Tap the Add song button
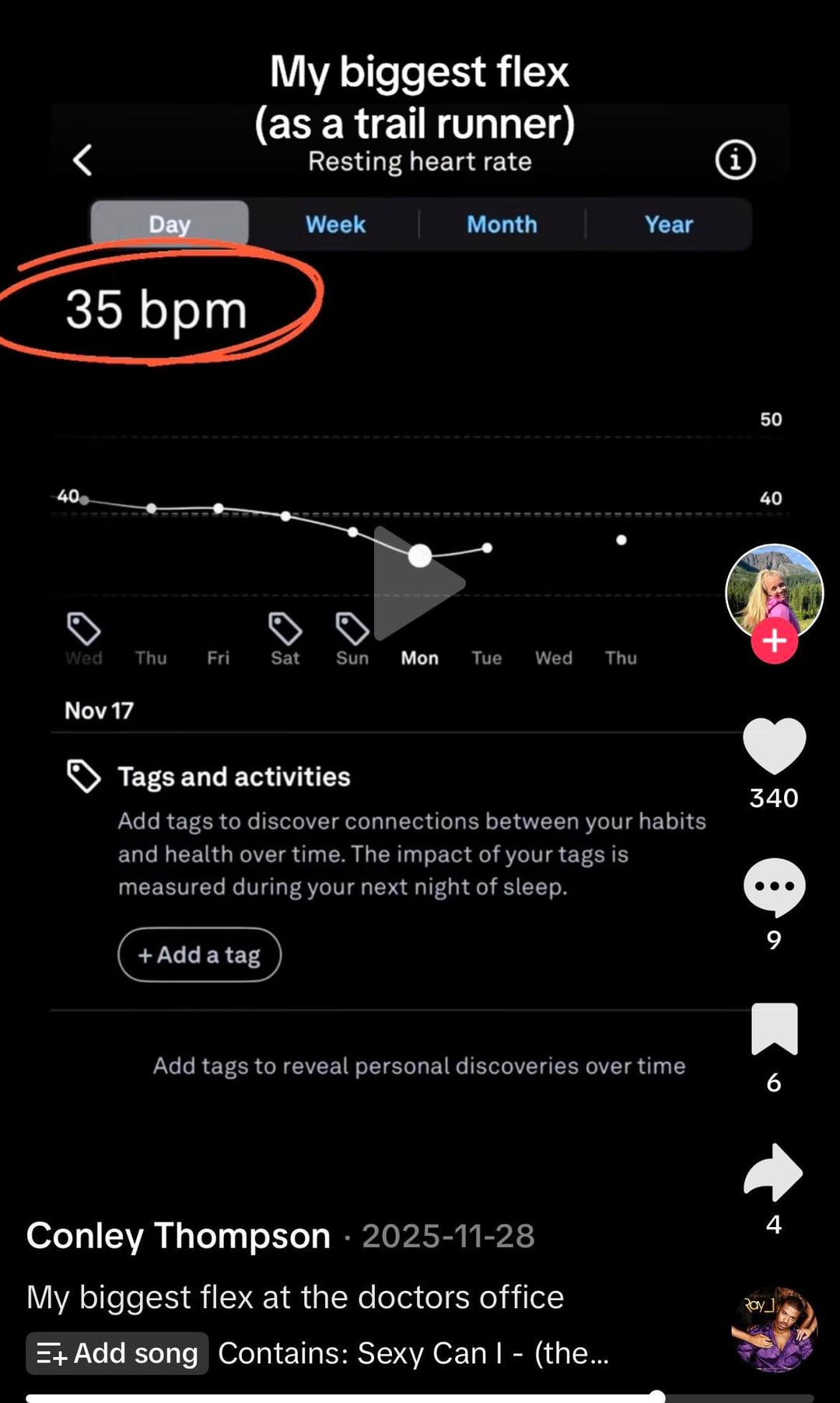Screen dimensions: 840x1403 click(117, 1353)
